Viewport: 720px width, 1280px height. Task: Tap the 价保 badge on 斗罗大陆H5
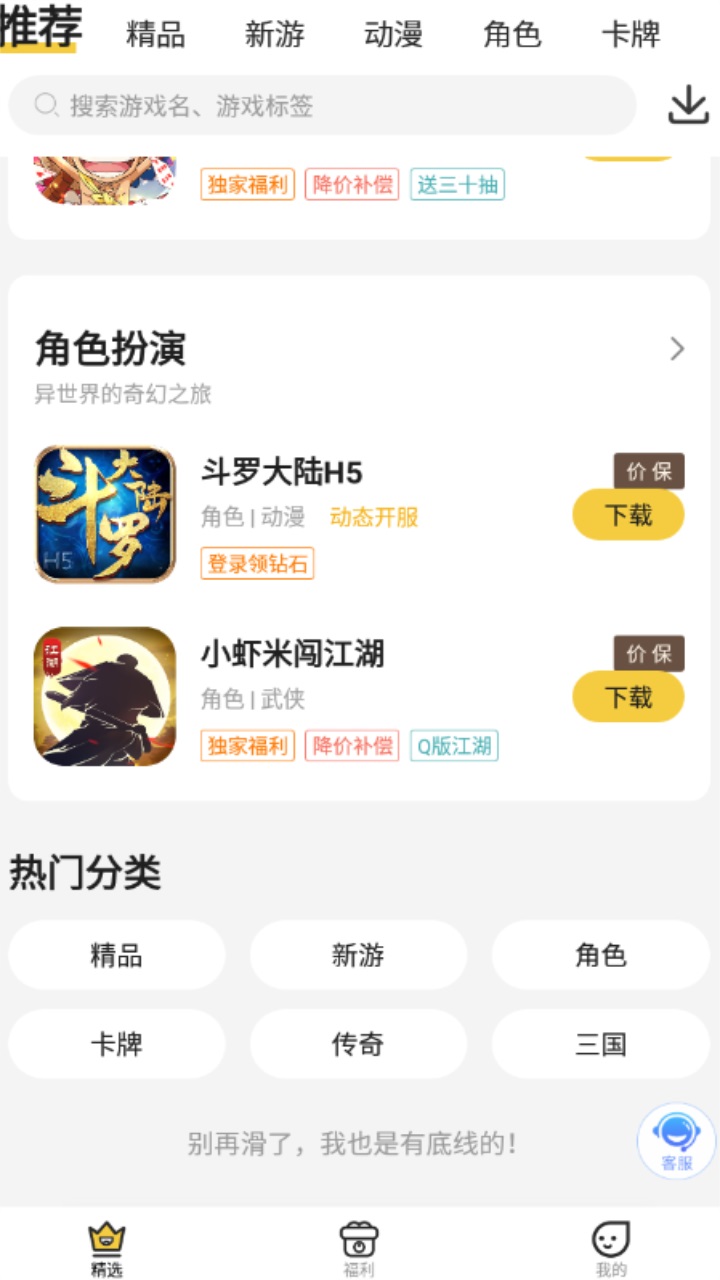coord(649,470)
